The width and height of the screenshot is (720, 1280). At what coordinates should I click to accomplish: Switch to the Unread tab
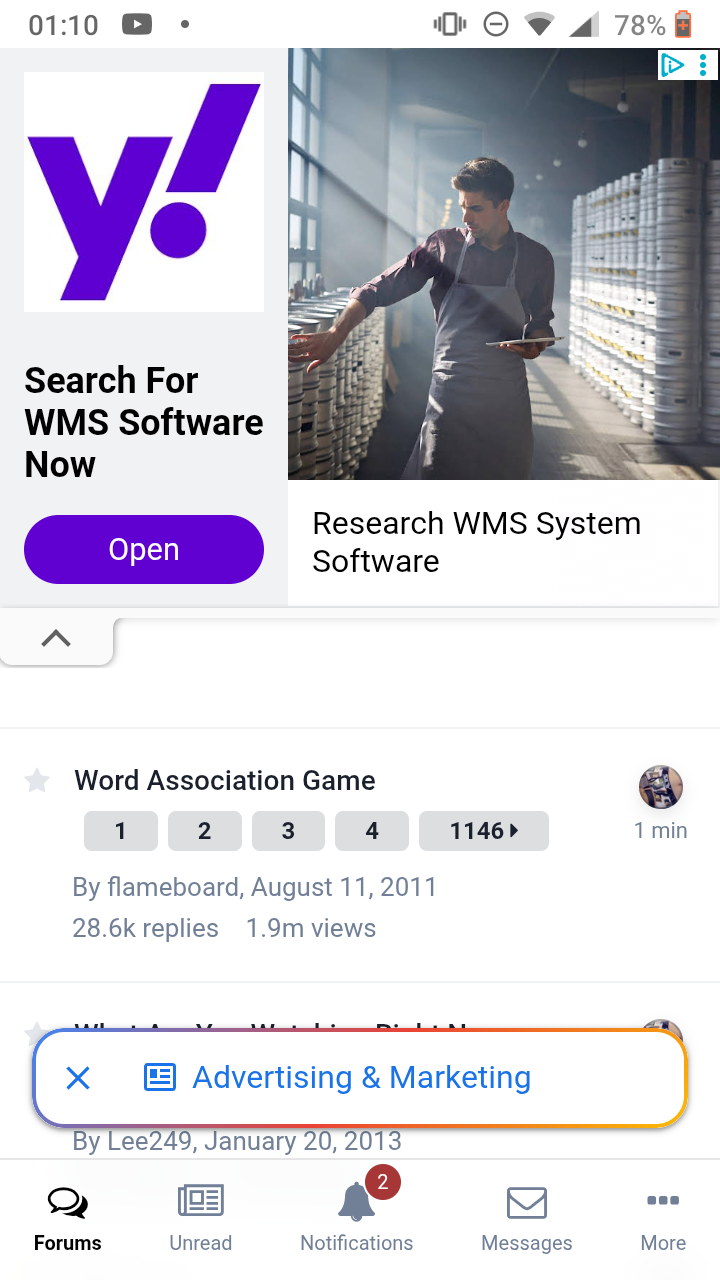(200, 1219)
